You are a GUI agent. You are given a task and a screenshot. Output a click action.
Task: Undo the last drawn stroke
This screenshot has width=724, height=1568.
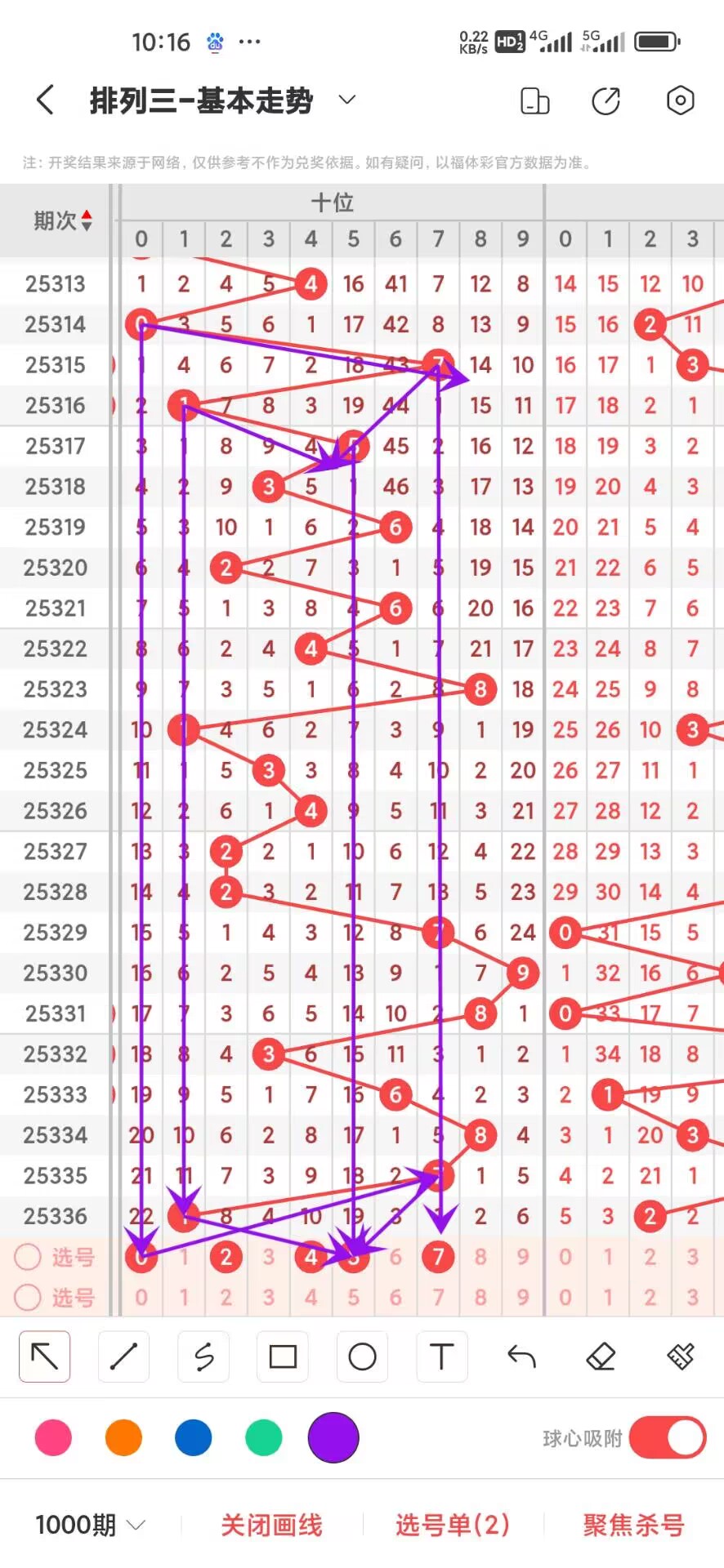pos(521,1356)
